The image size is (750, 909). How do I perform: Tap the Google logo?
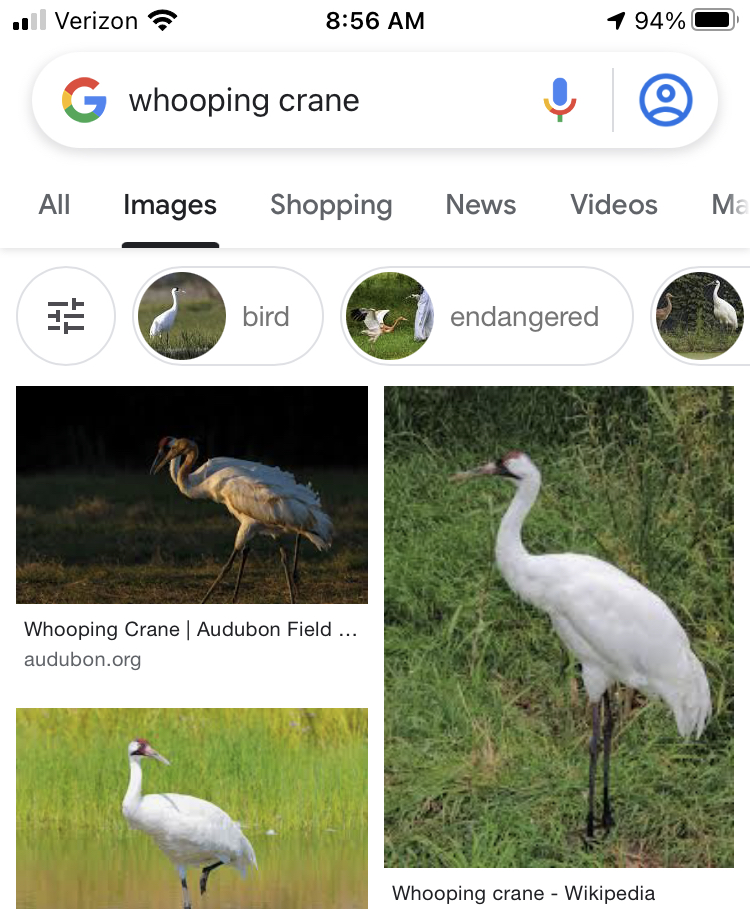84,101
